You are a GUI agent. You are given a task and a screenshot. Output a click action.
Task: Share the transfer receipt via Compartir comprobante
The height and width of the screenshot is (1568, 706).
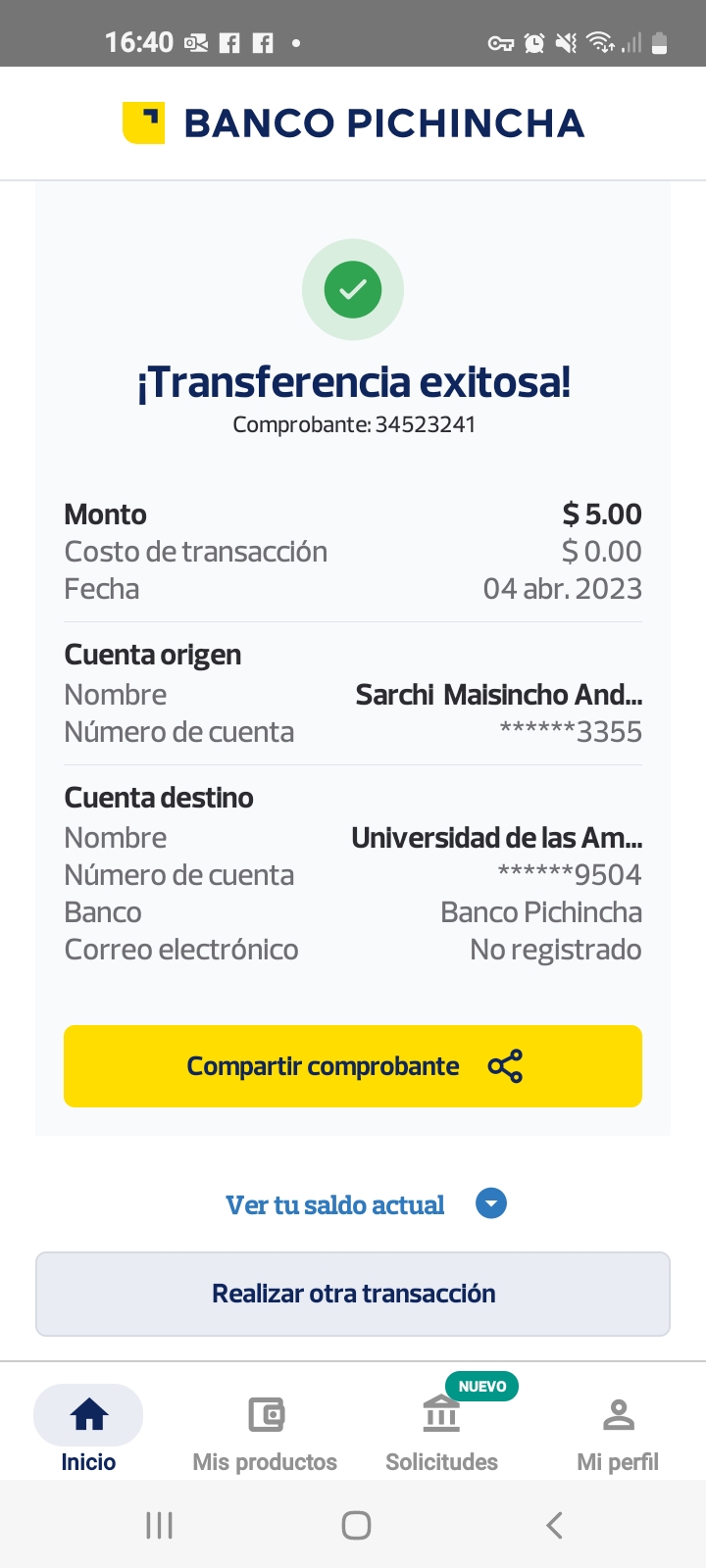353,1066
